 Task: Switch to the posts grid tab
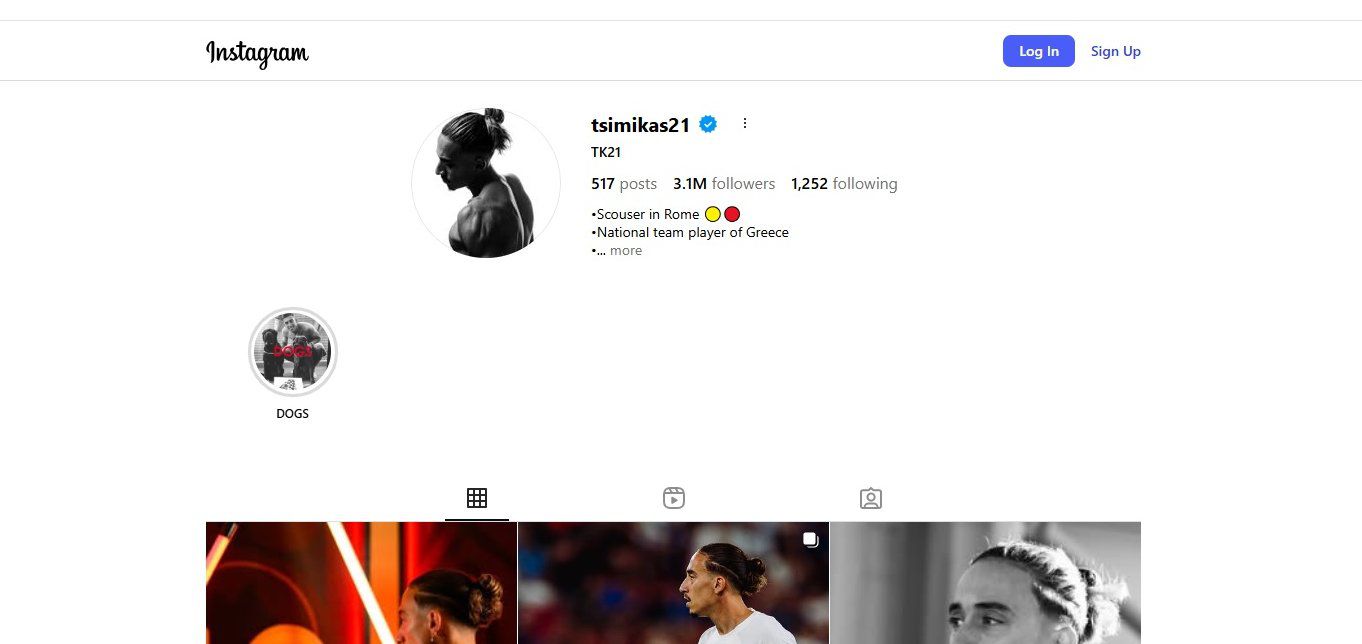click(x=477, y=498)
